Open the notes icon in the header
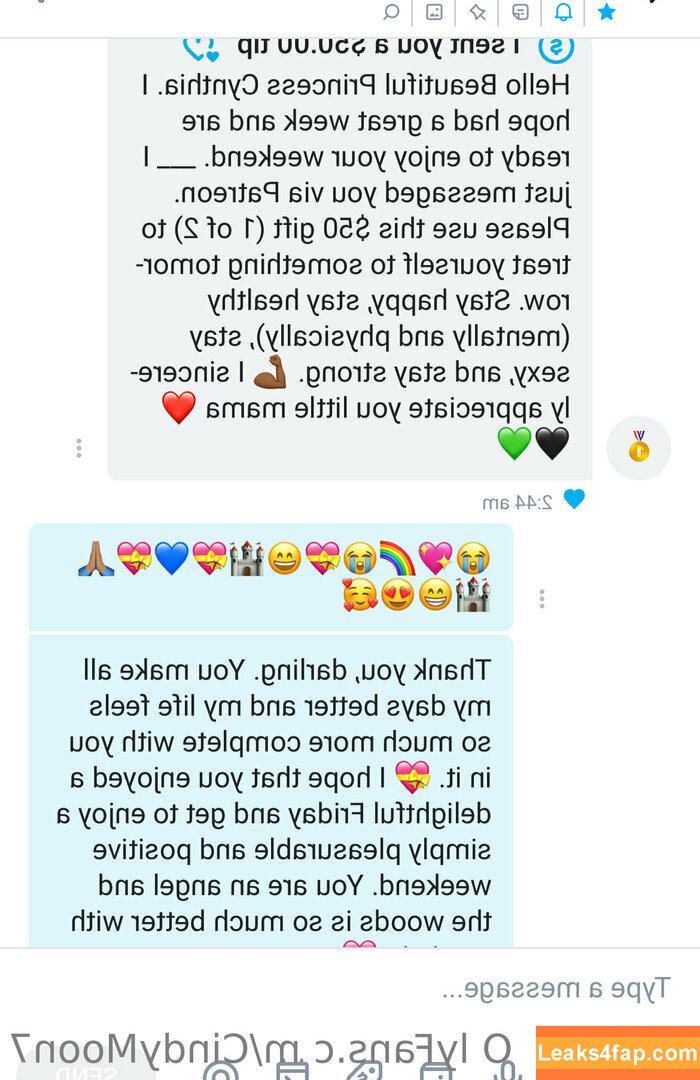Viewport: 700px width, 1080px height. pos(521,13)
